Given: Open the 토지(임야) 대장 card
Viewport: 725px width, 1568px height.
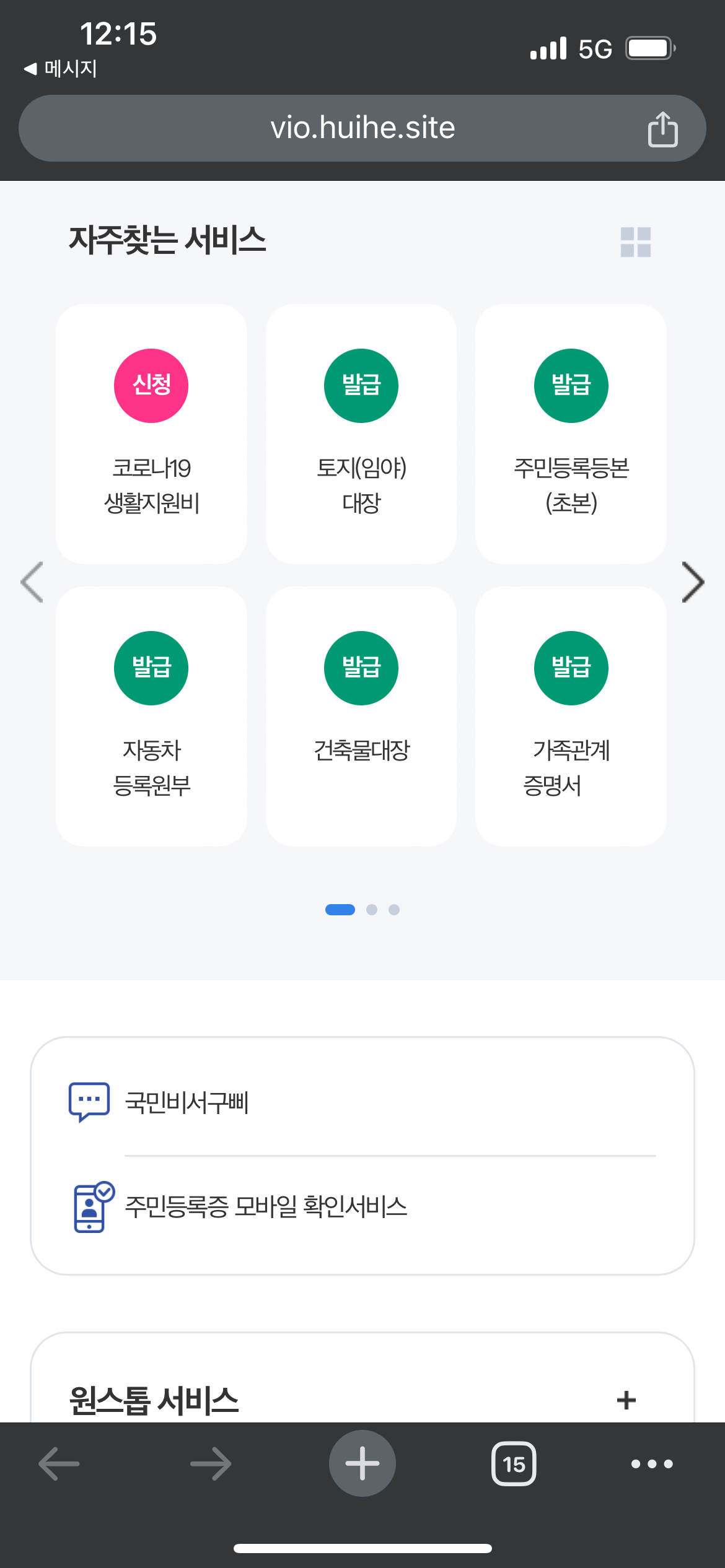Looking at the screenshot, I should [361, 433].
